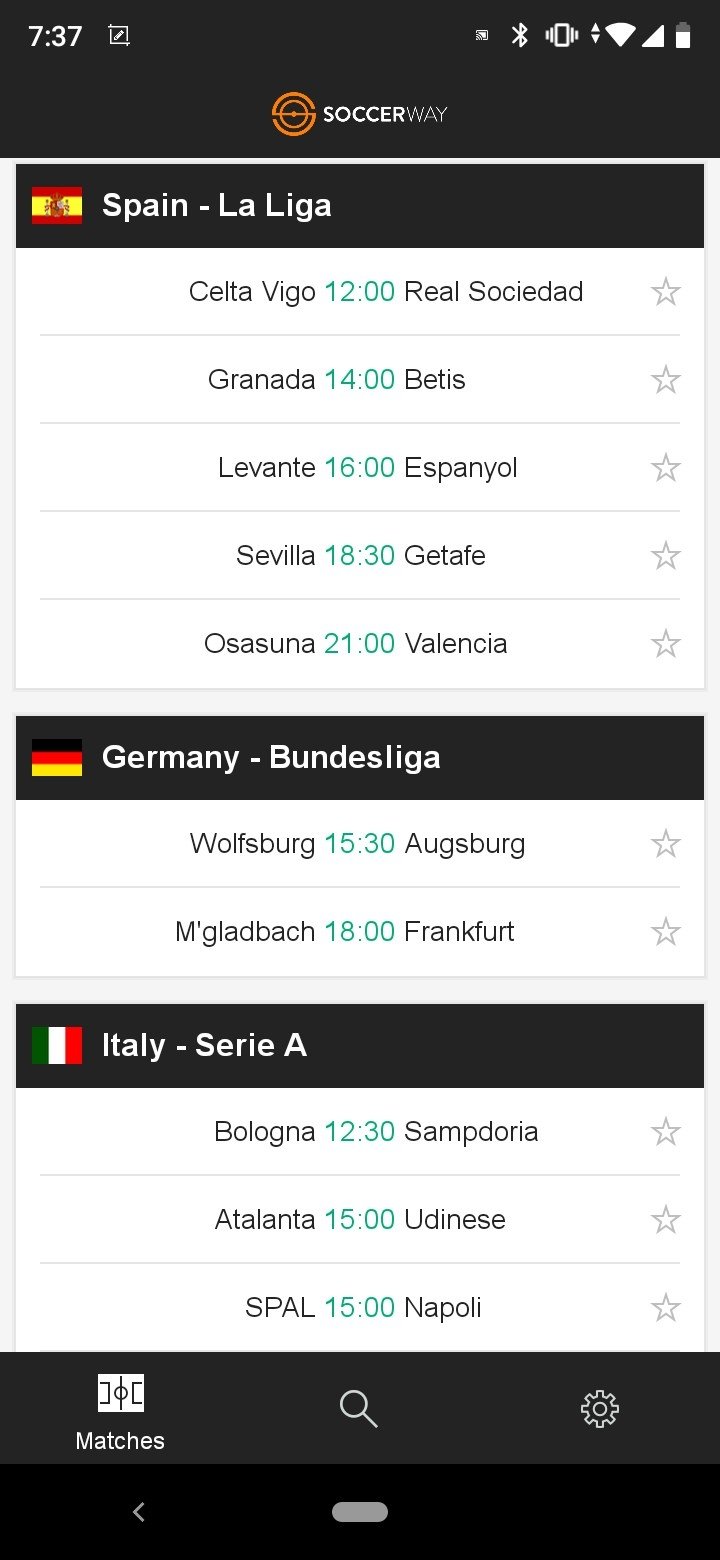Image resolution: width=720 pixels, height=1560 pixels.
Task: Favorite the Celta Vigo vs Real Sociedad match
Action: pos(665,292)
